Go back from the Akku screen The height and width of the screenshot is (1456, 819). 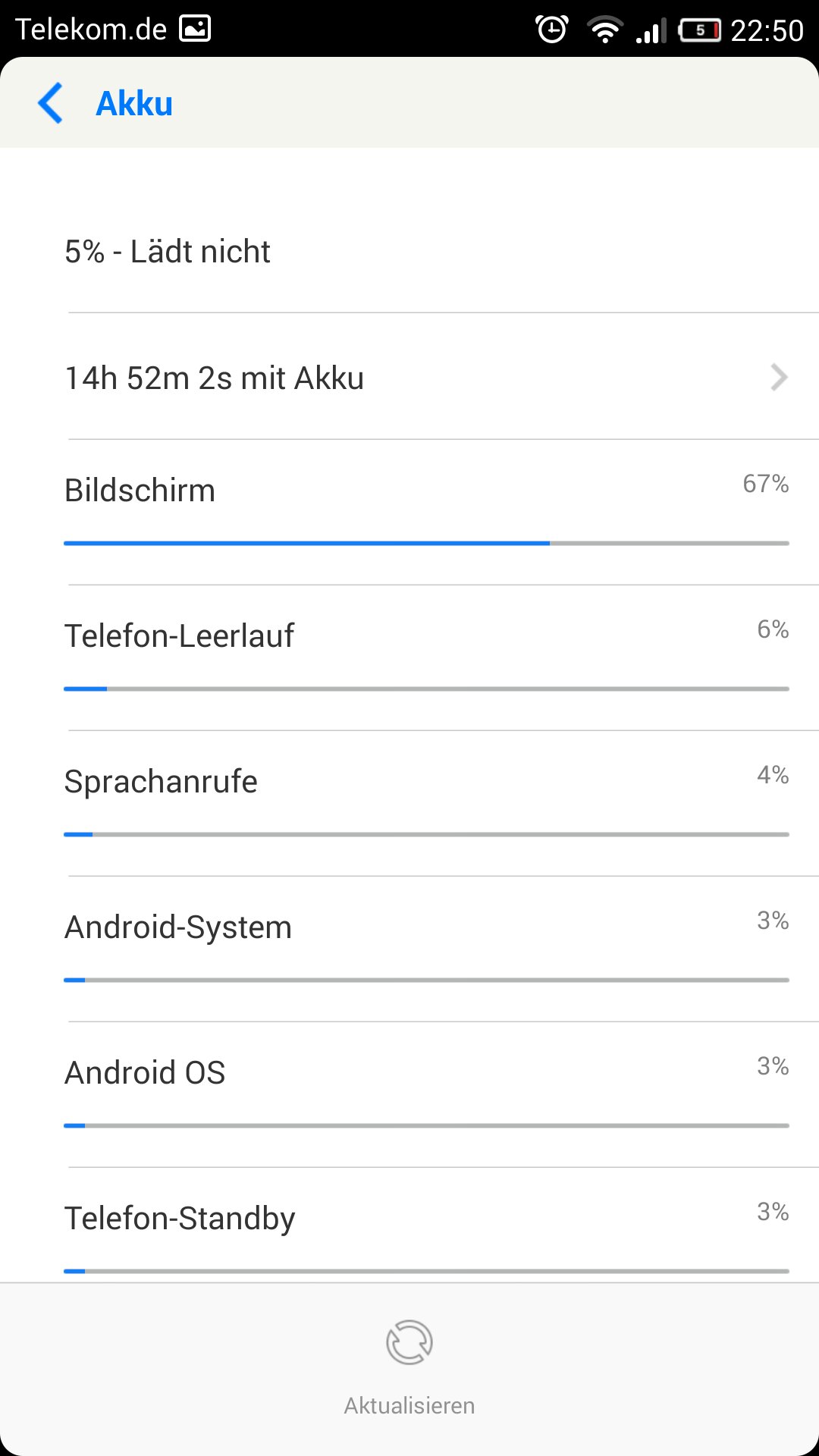click(x=51, y=103)
